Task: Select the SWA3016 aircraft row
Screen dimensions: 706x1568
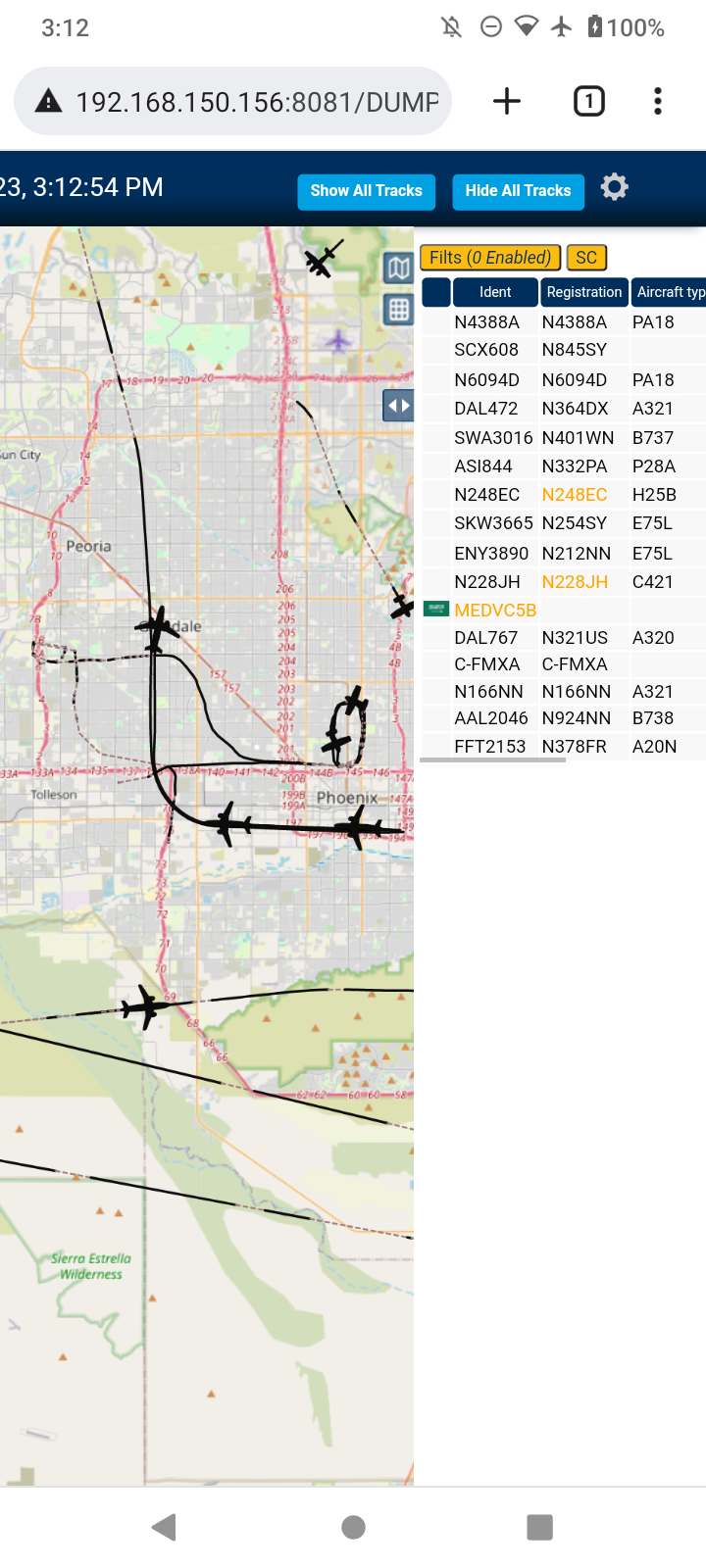Action: point(564,438)
